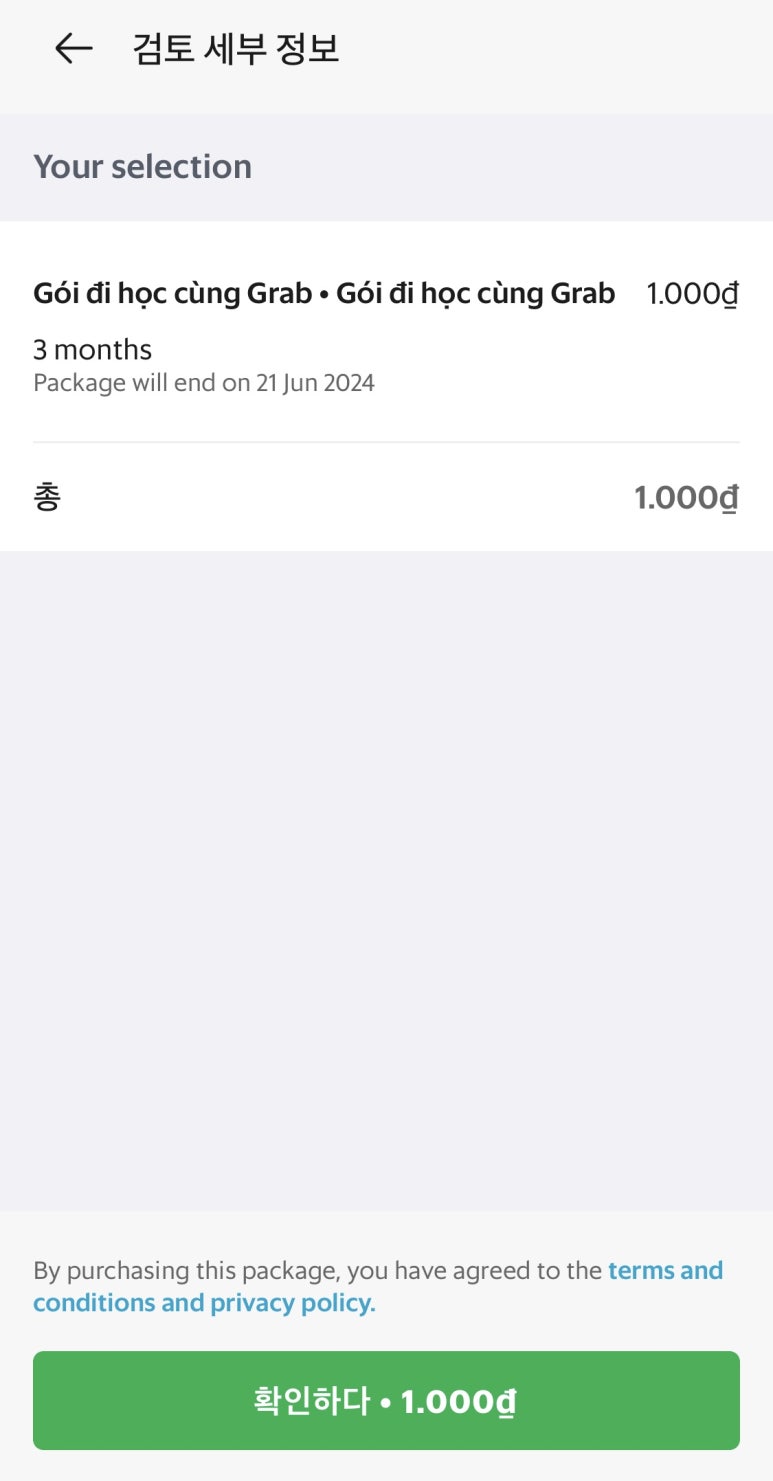Confirm the 1.000₫ package purchase
This screenshot has height=1481, width=773.
click(386, 1400)
